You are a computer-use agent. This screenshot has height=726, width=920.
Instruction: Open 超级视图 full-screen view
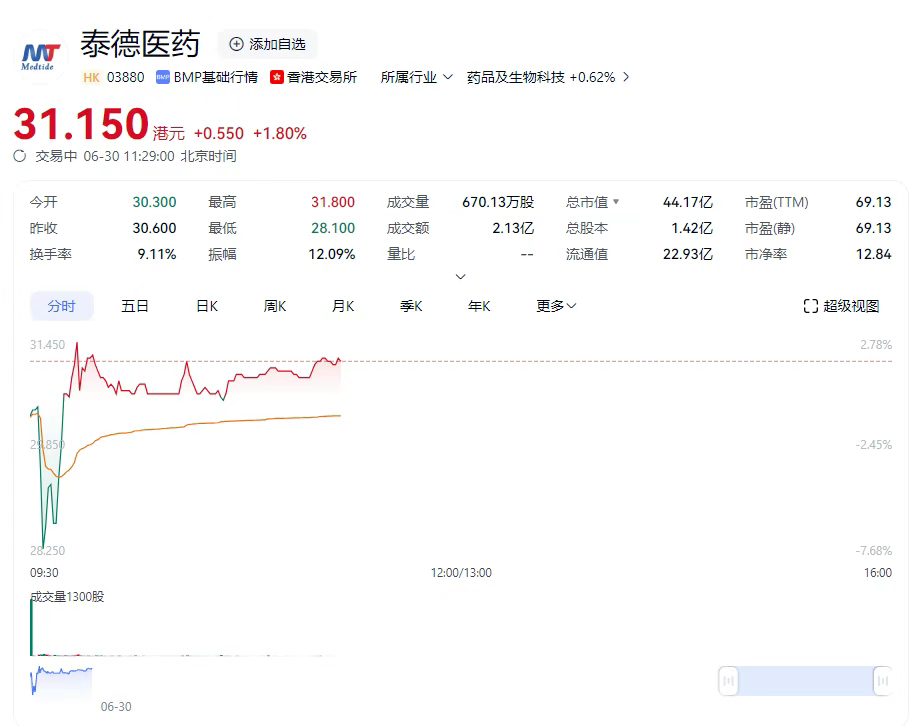841,306
